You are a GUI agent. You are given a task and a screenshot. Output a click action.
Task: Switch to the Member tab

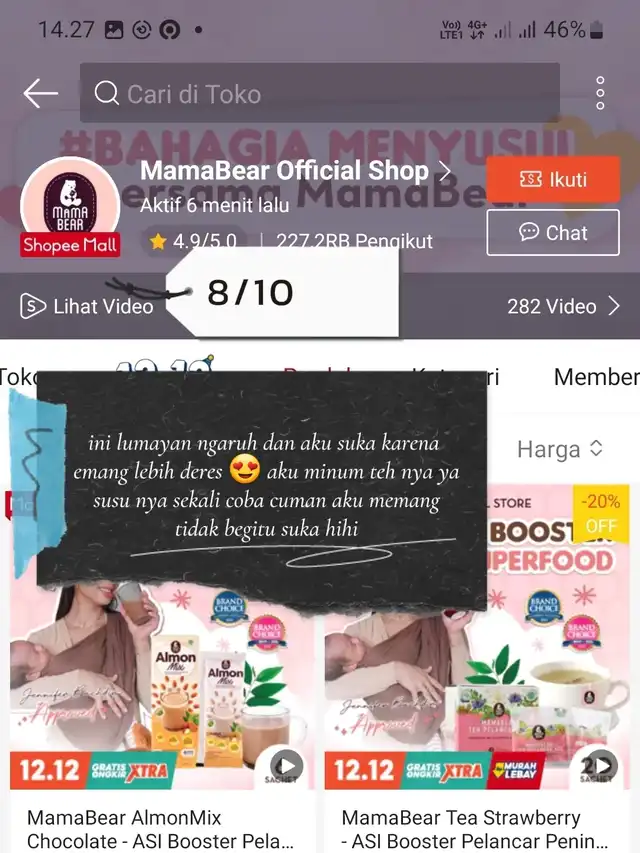pyautogui.click(x=596, y=377)
